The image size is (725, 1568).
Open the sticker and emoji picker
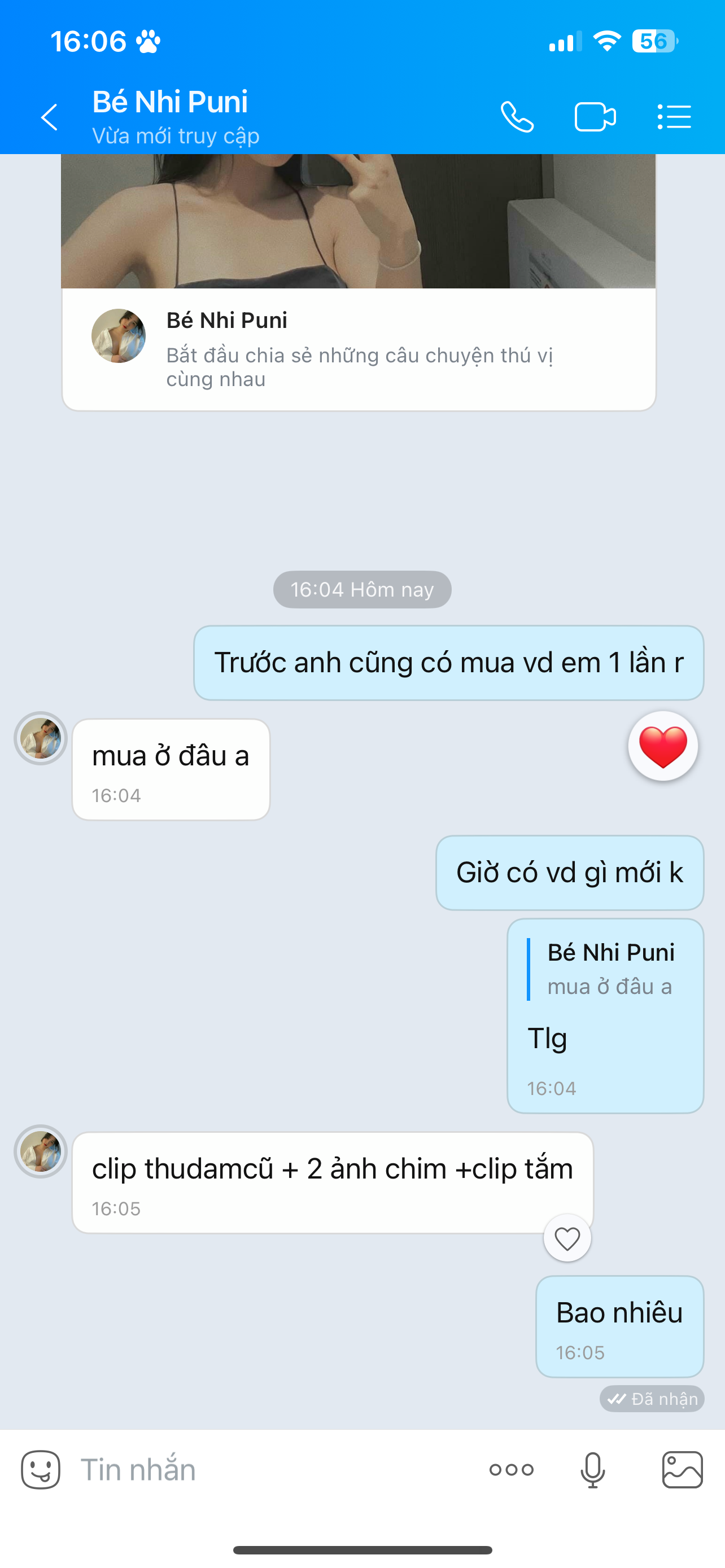[x=41, y=1469]
